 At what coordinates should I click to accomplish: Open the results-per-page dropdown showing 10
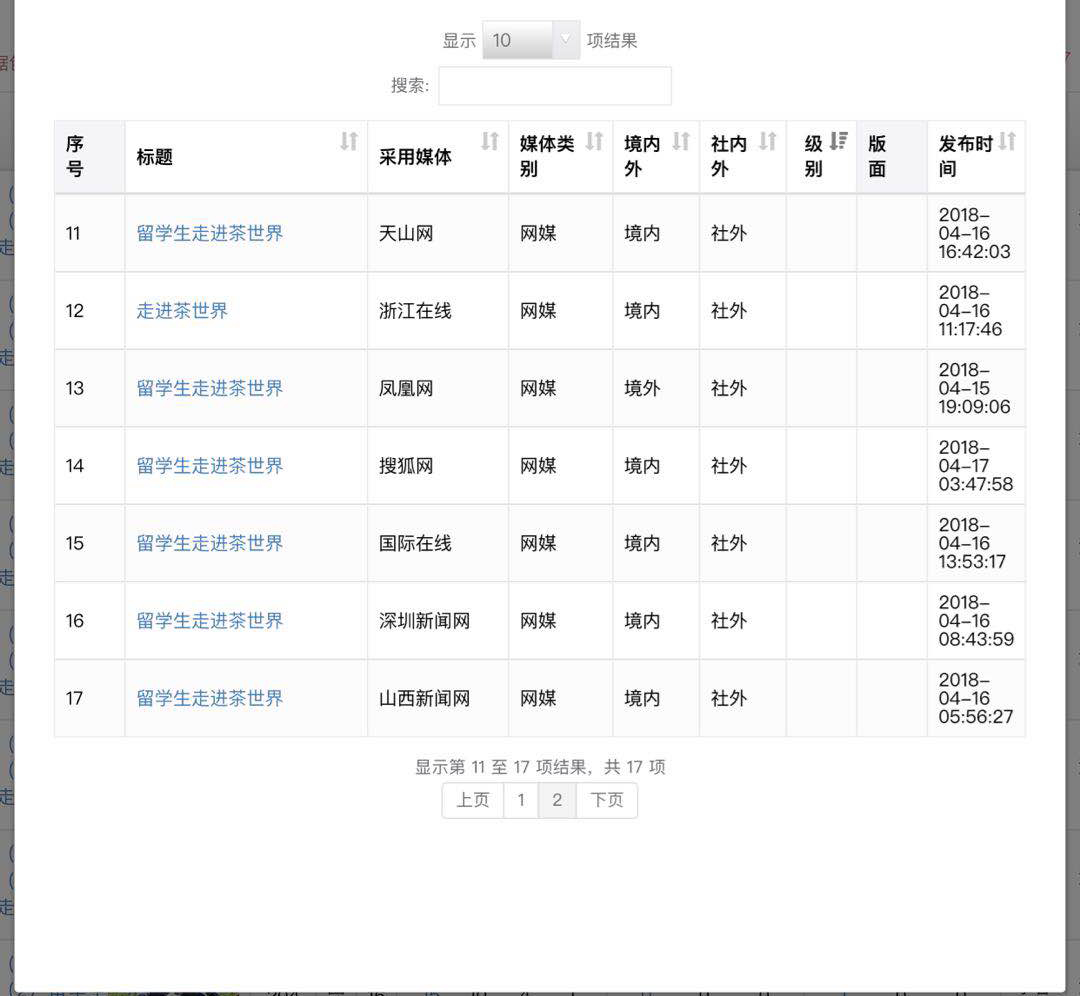530,40
